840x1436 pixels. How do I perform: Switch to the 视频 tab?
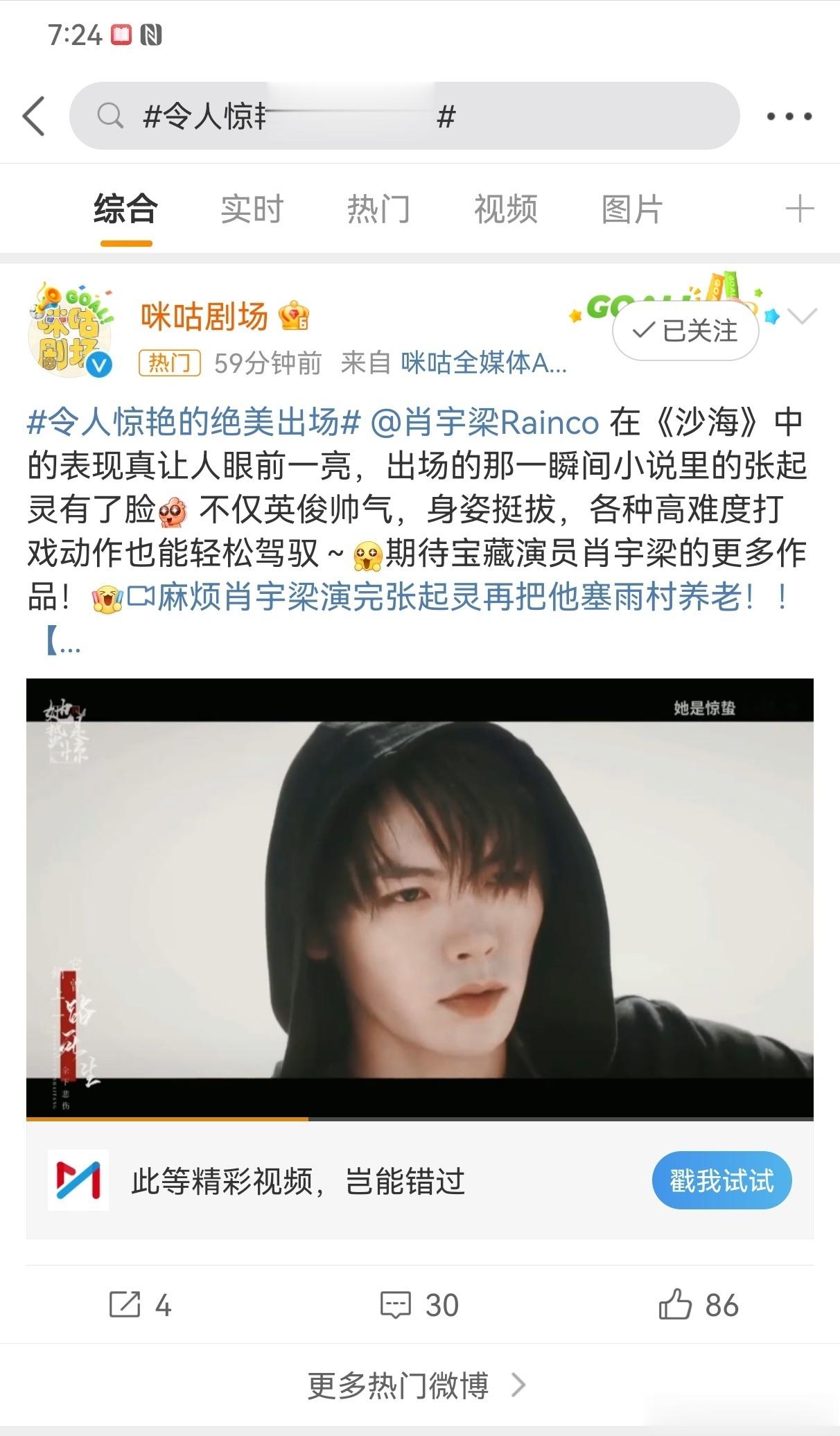click(505, 209)
